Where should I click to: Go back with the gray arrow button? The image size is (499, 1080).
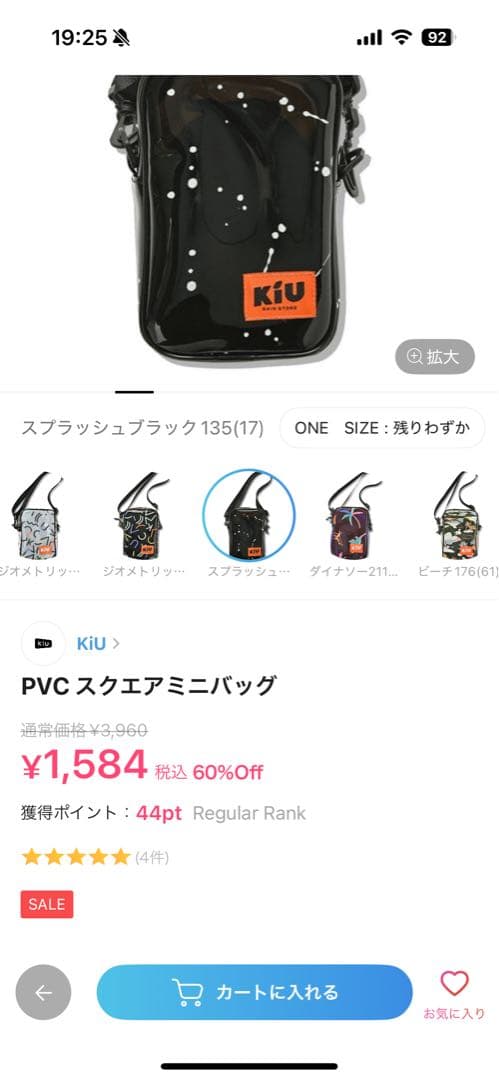pos(43,992)
